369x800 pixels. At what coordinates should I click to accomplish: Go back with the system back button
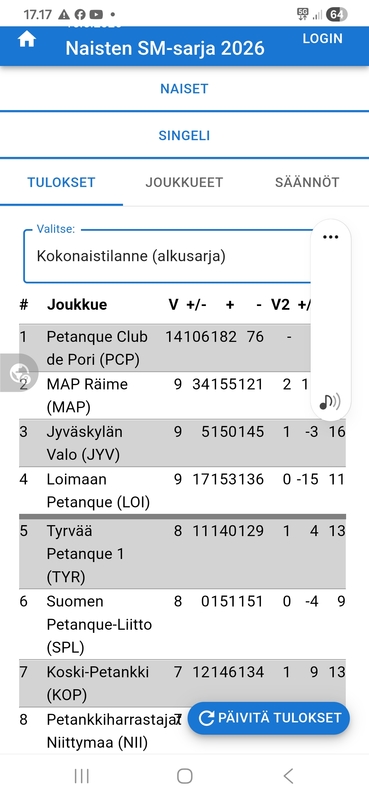[288, 776]
